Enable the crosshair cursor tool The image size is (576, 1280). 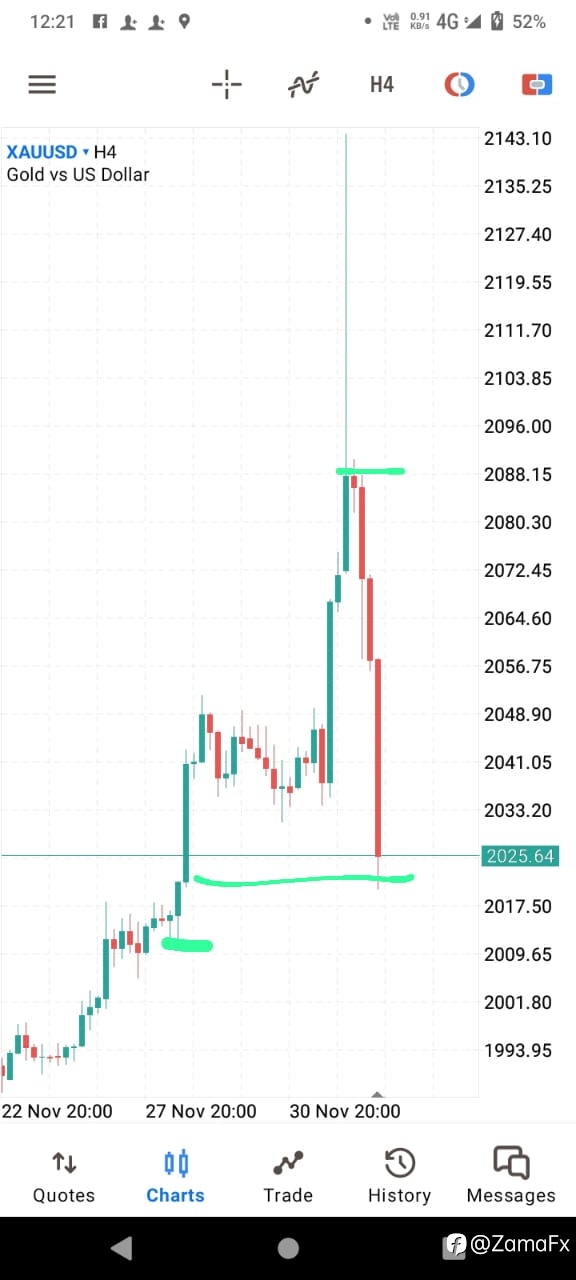click(x=227, y=84)
